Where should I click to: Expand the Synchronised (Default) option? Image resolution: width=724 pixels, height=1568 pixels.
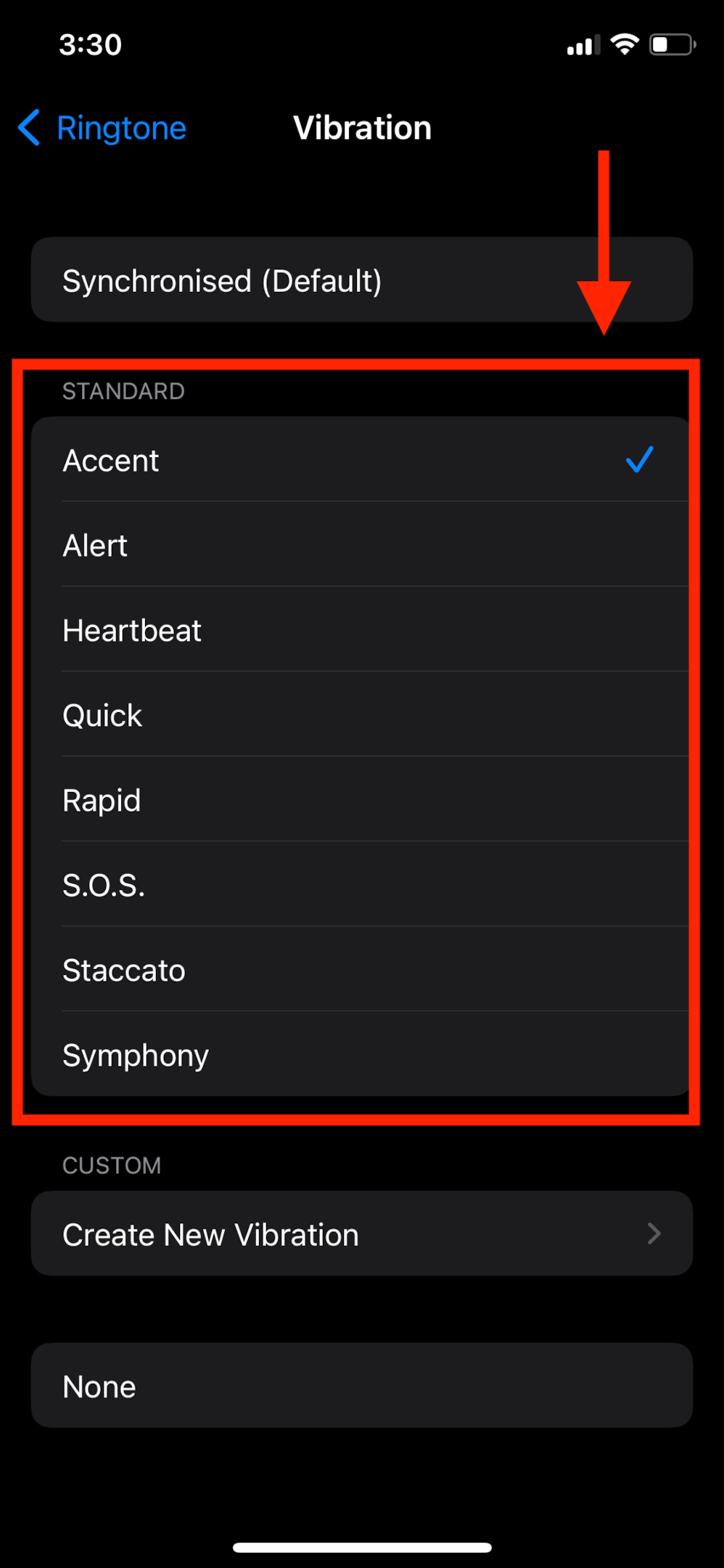[x=362, y=279]
